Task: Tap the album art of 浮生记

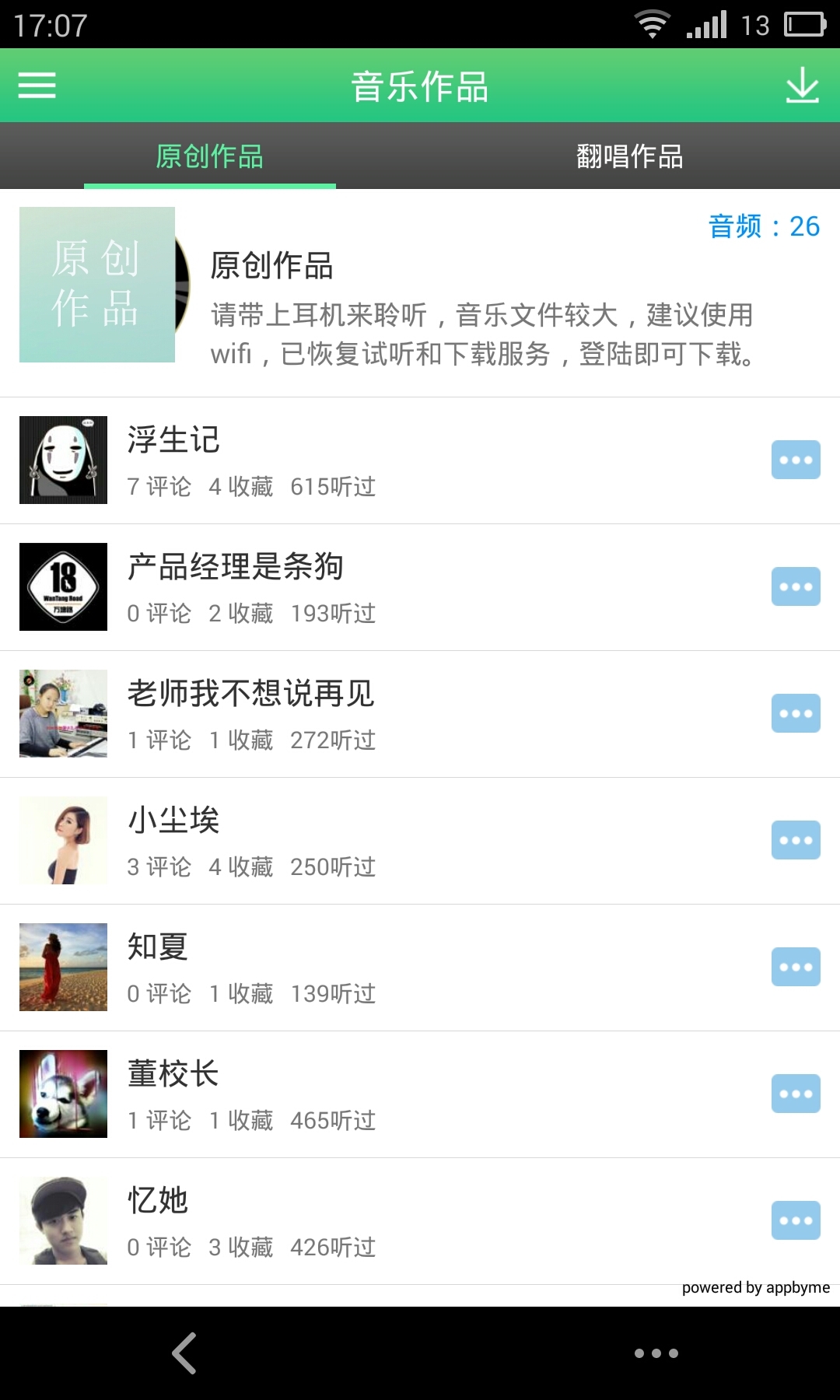Action: coord(63,459)
